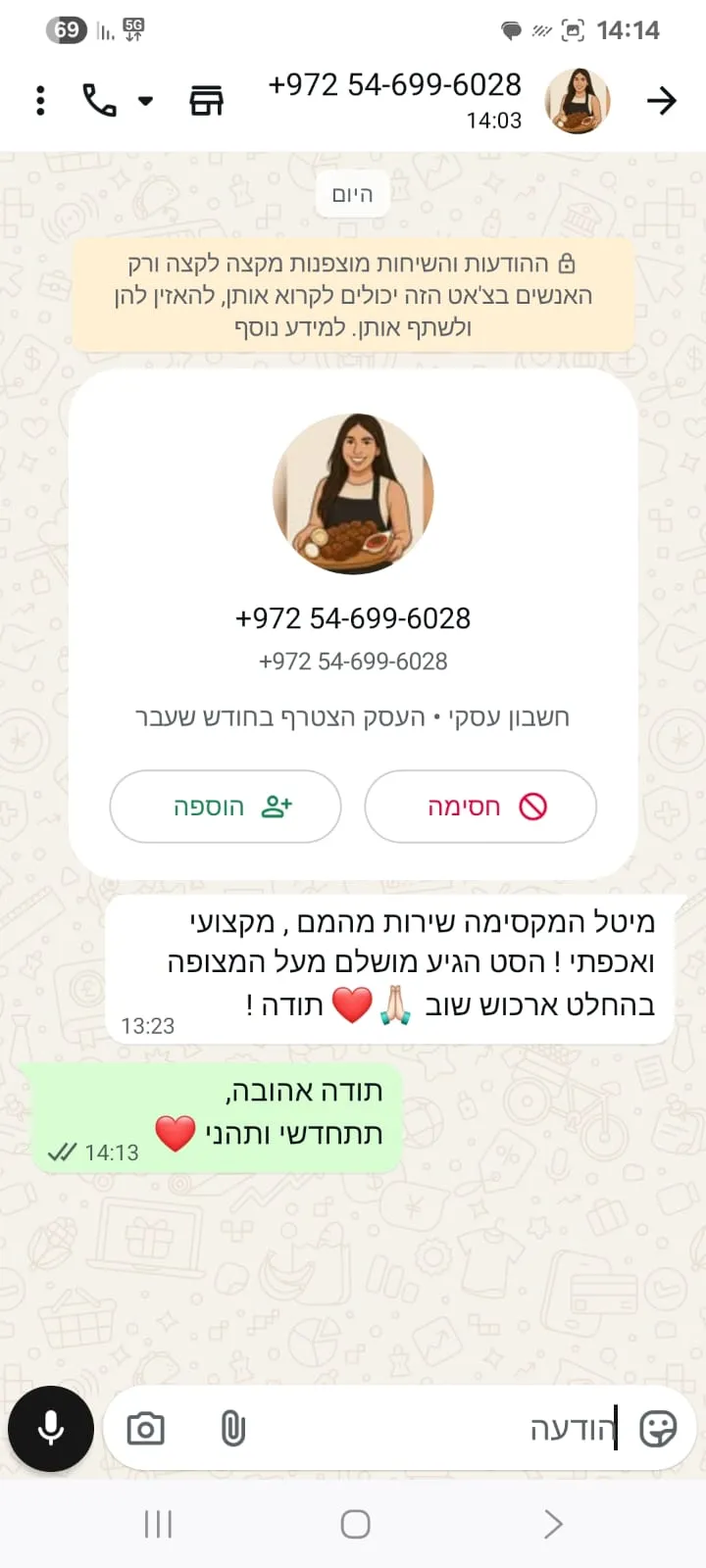Go to the home screen
The width and height of the screenshot is (706, 1568).
(355, 1524)
